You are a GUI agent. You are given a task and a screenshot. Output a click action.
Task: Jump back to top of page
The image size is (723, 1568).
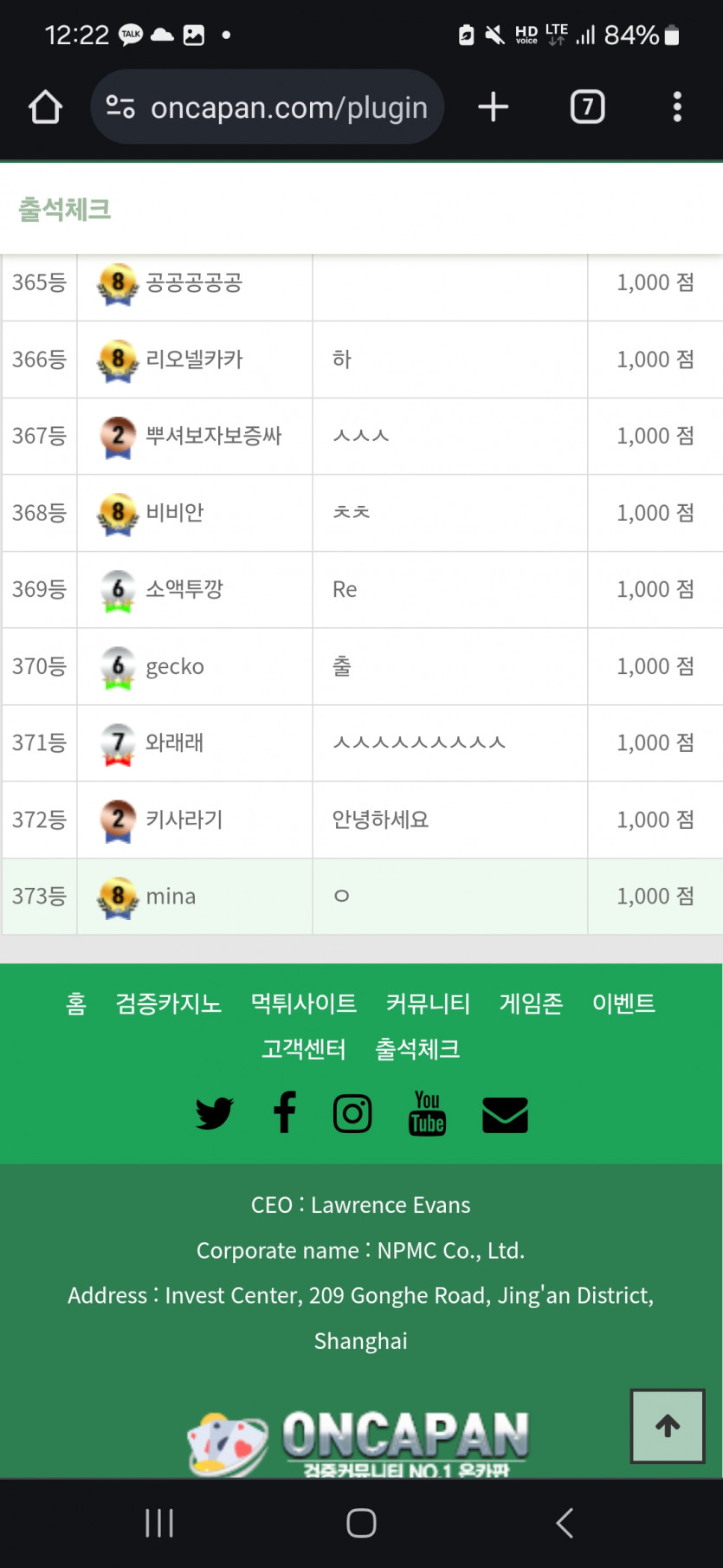coord(668,1426)
